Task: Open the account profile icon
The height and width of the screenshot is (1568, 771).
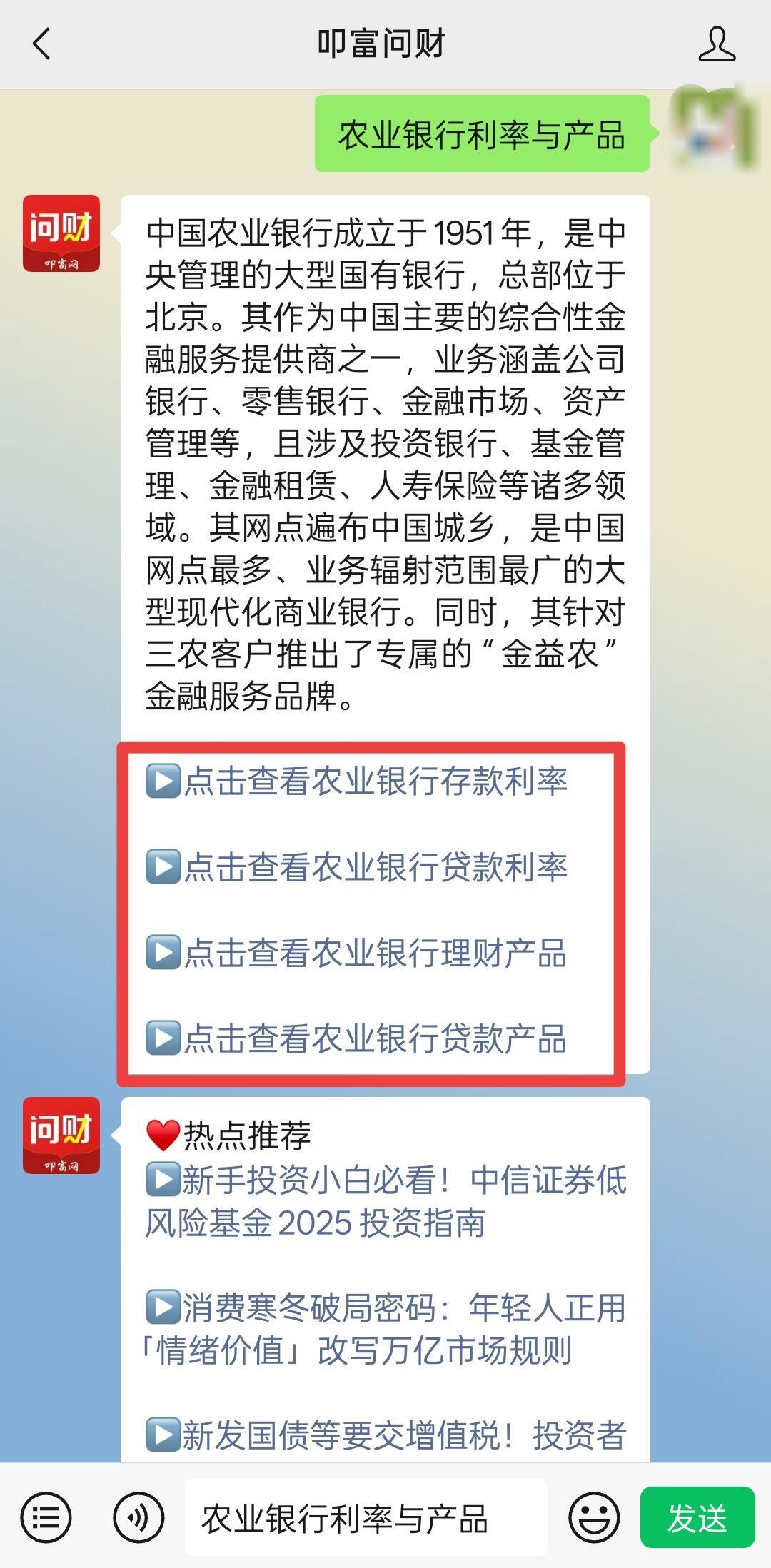Action: click(x=716, y=44)
